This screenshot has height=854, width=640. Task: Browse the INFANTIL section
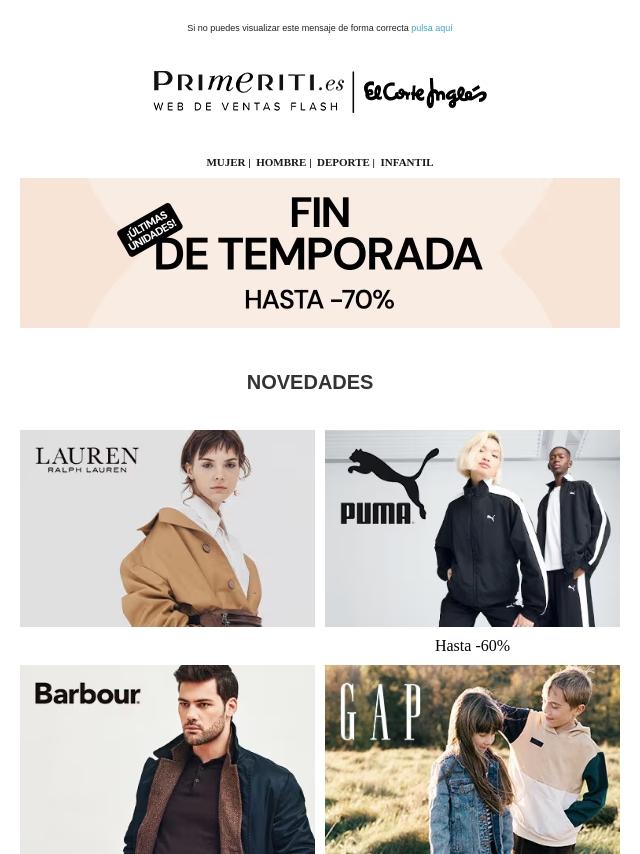pos(406,162)
